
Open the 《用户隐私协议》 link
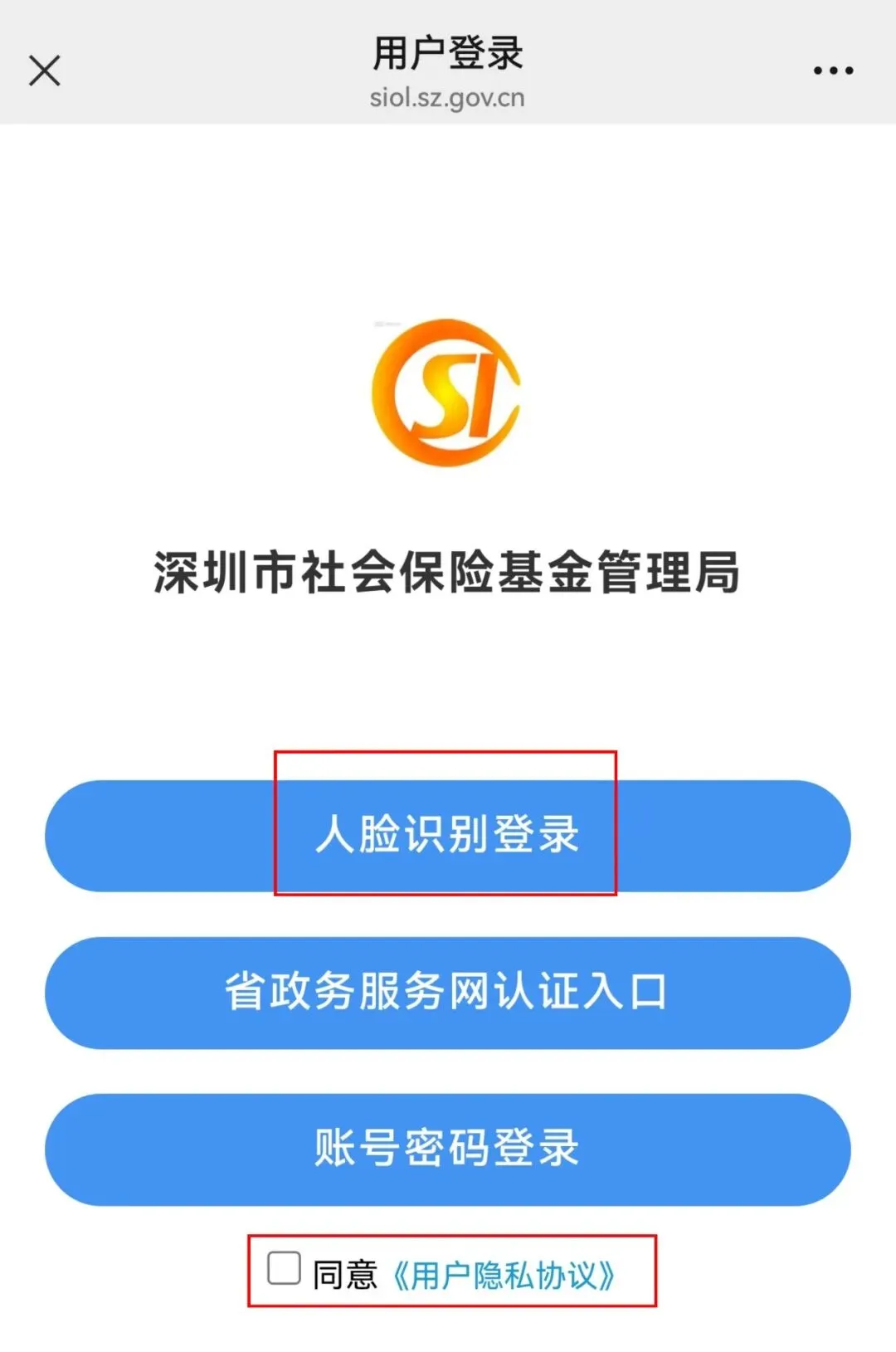(x=504, y=1276)
